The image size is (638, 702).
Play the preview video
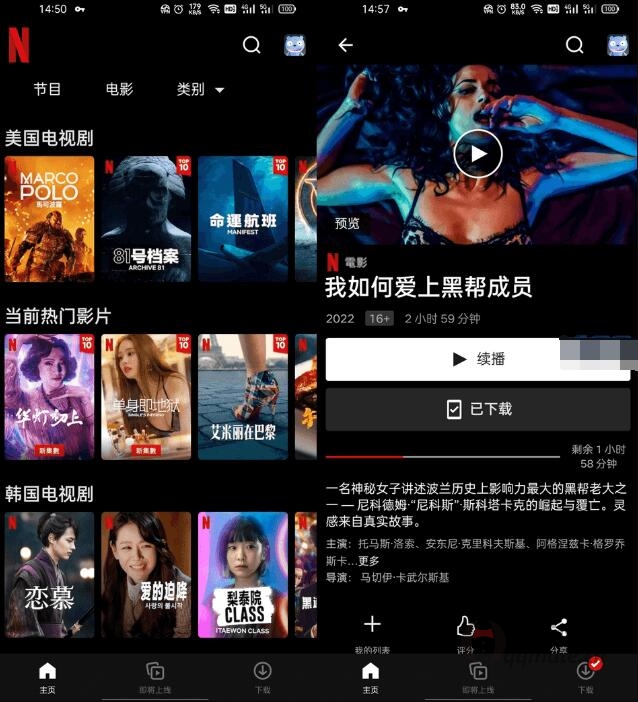pyautogui.click(x=478, y=154)
